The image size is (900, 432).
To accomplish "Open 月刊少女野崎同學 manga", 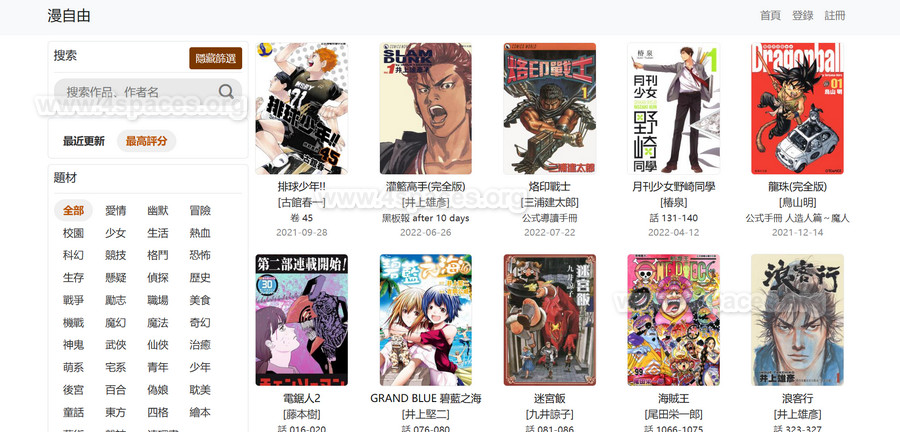I will 673,110.
